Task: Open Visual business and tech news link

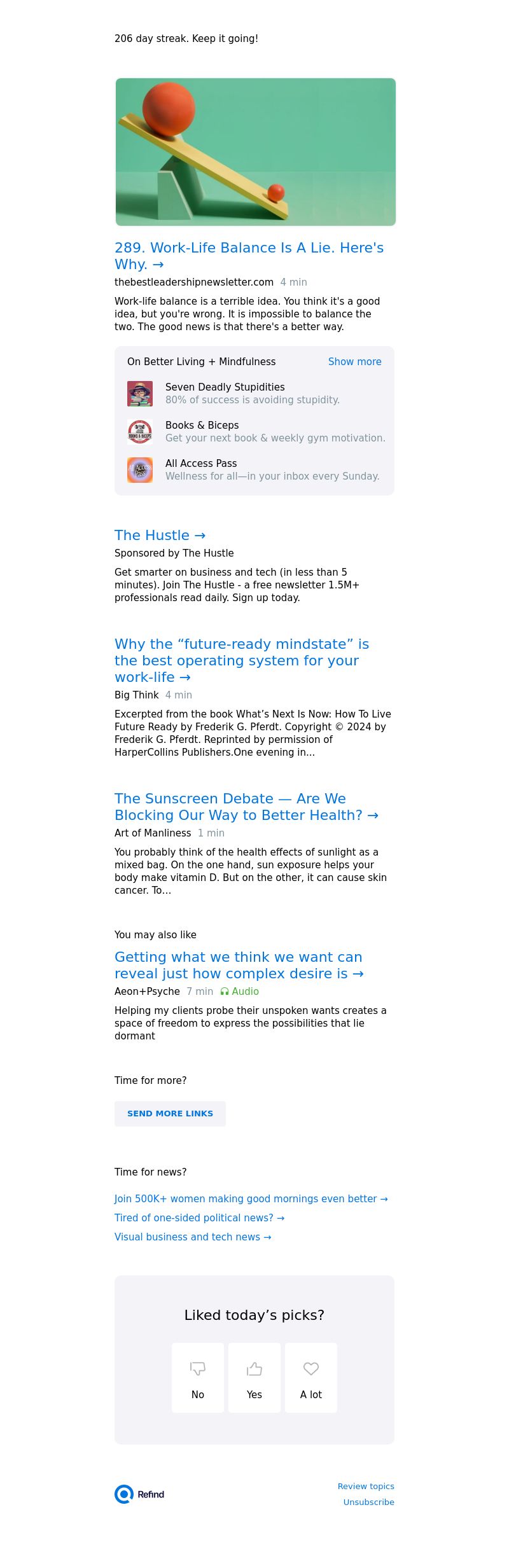Action: coord(193,1237)
